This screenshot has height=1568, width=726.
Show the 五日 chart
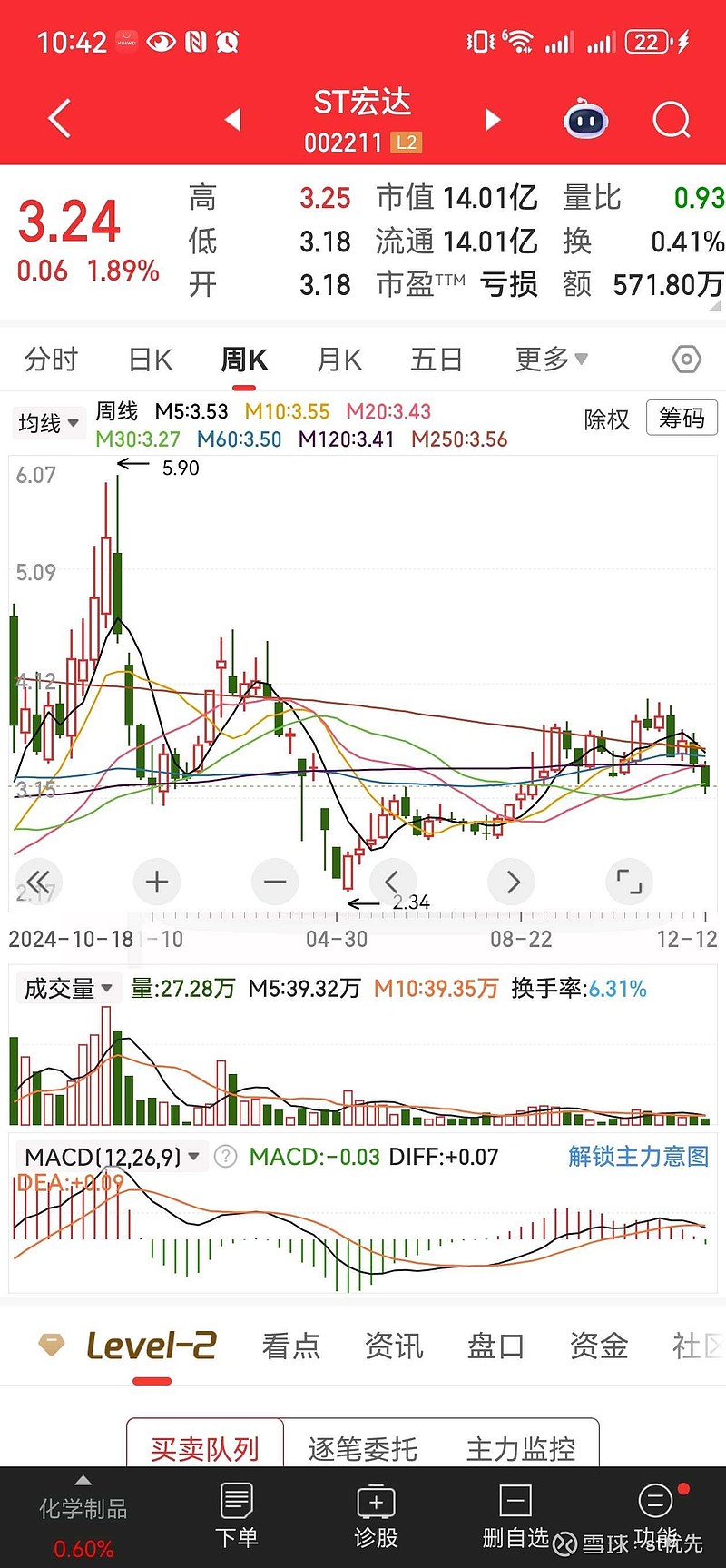[437, 360]
